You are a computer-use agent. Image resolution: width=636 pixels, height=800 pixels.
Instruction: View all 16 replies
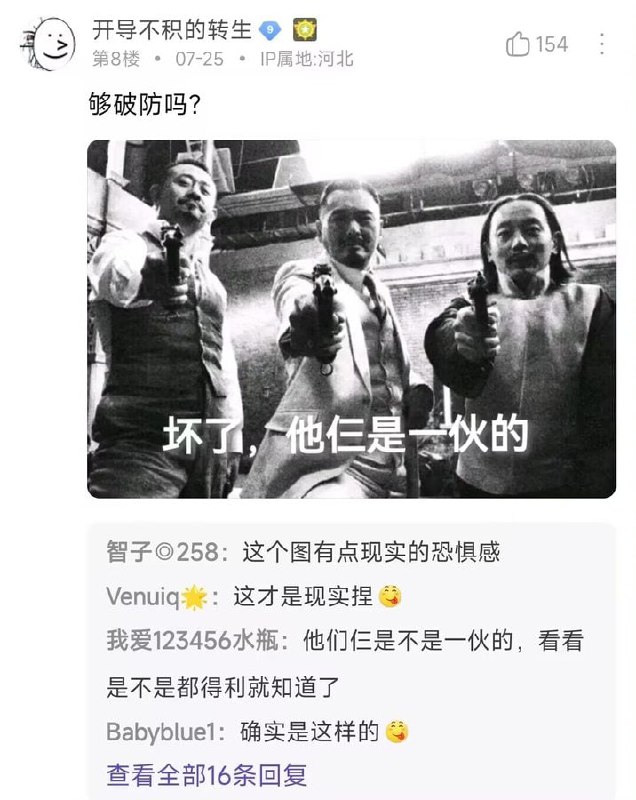tap(207, 773)
